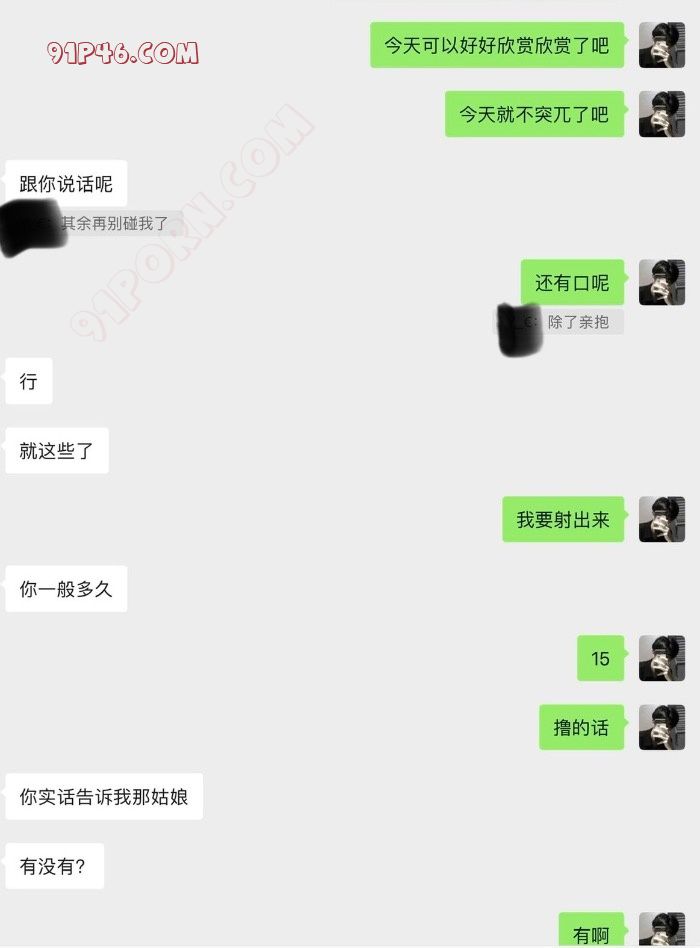Tap avatar next to 今天可以好好欣赏欣赏了吧

pyautogui.click(x=661, y=45)
